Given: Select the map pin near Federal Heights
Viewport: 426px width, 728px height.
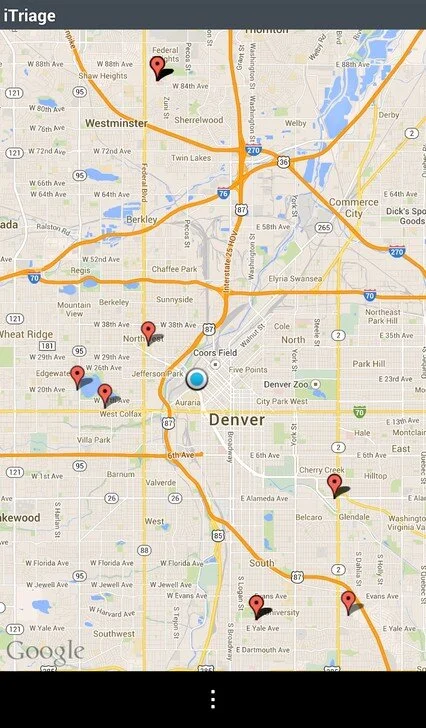Looking at the screenshot, I should coord(158,67).
